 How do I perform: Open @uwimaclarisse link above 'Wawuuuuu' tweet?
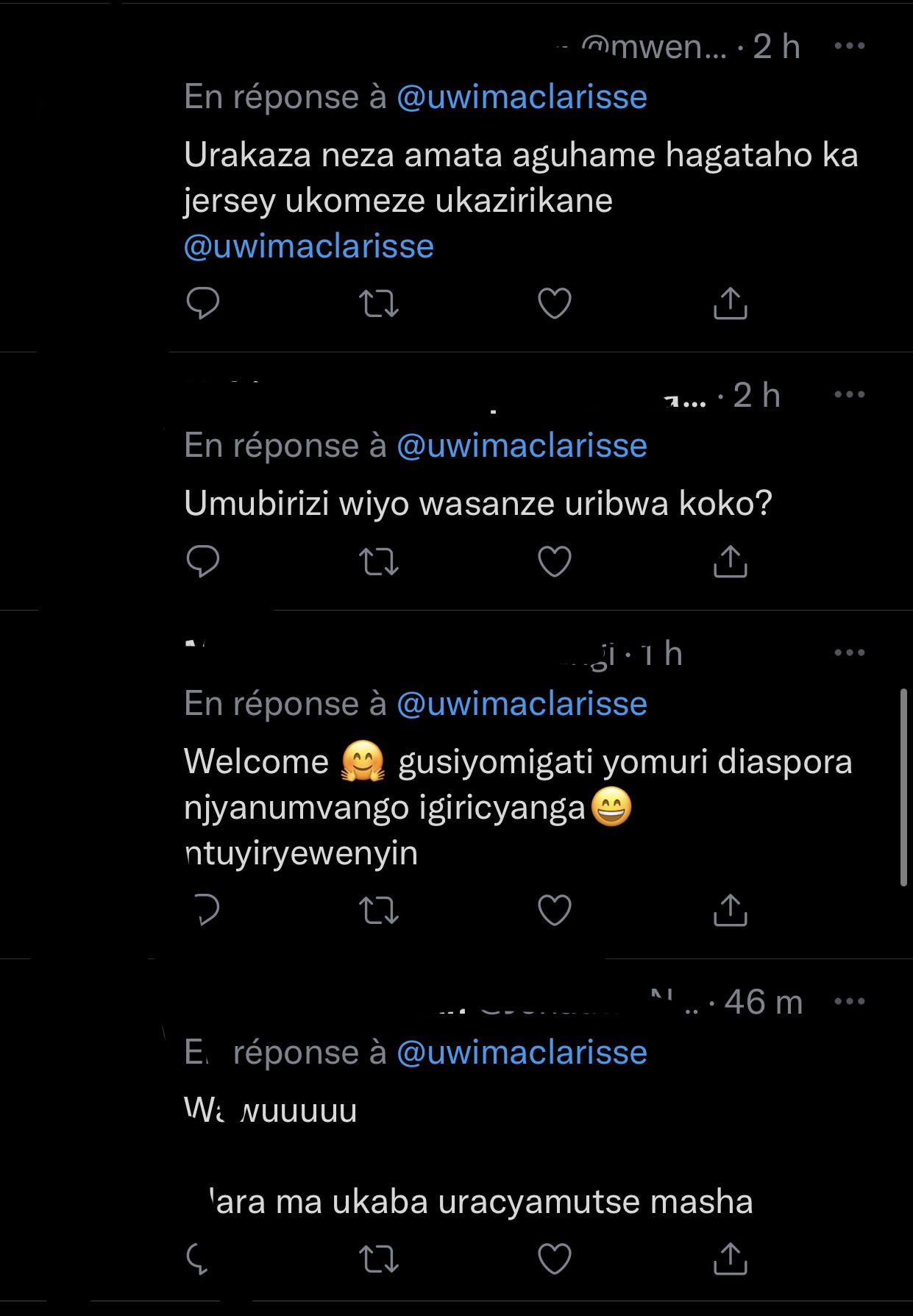pyautogui.click(x=522, y=1053)
